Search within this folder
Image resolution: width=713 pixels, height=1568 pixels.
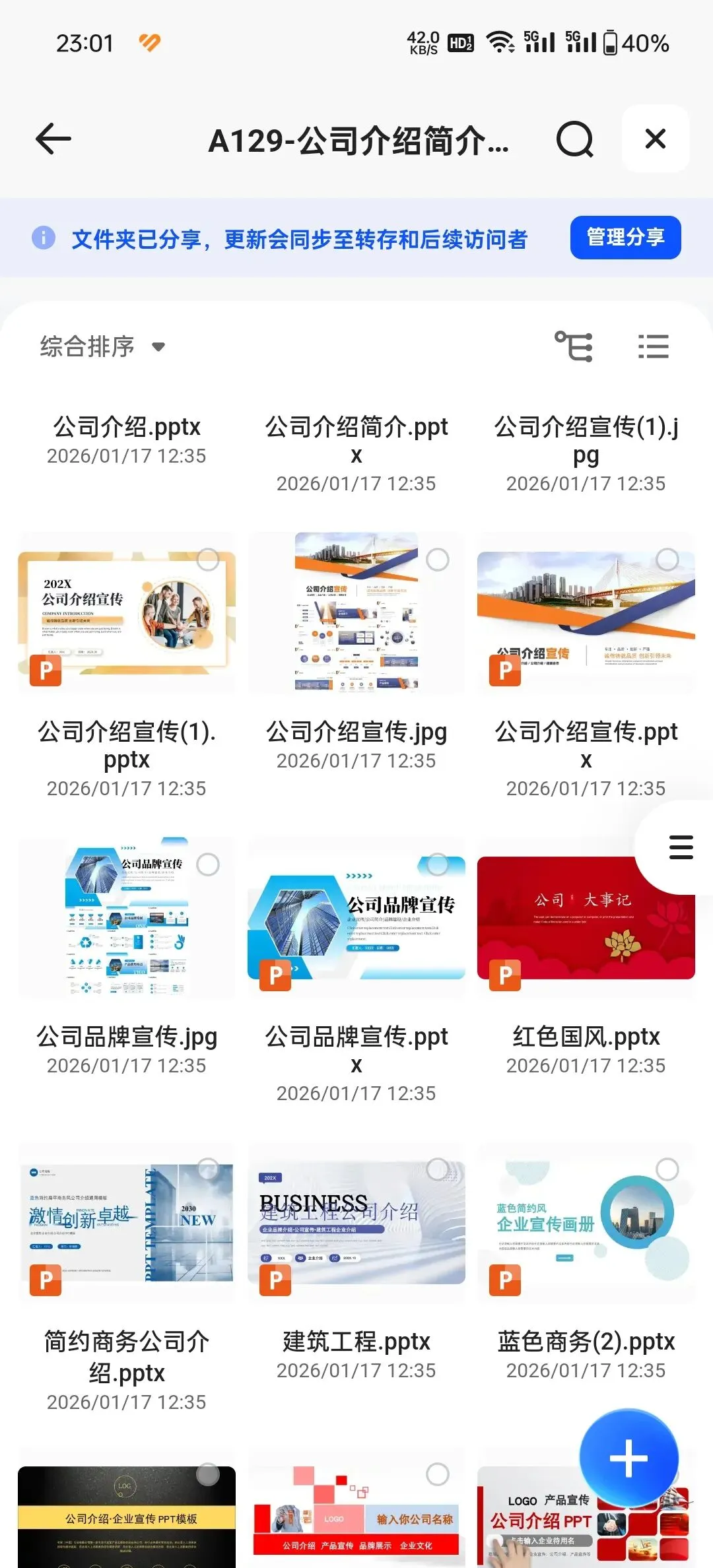tap(574, 139)
